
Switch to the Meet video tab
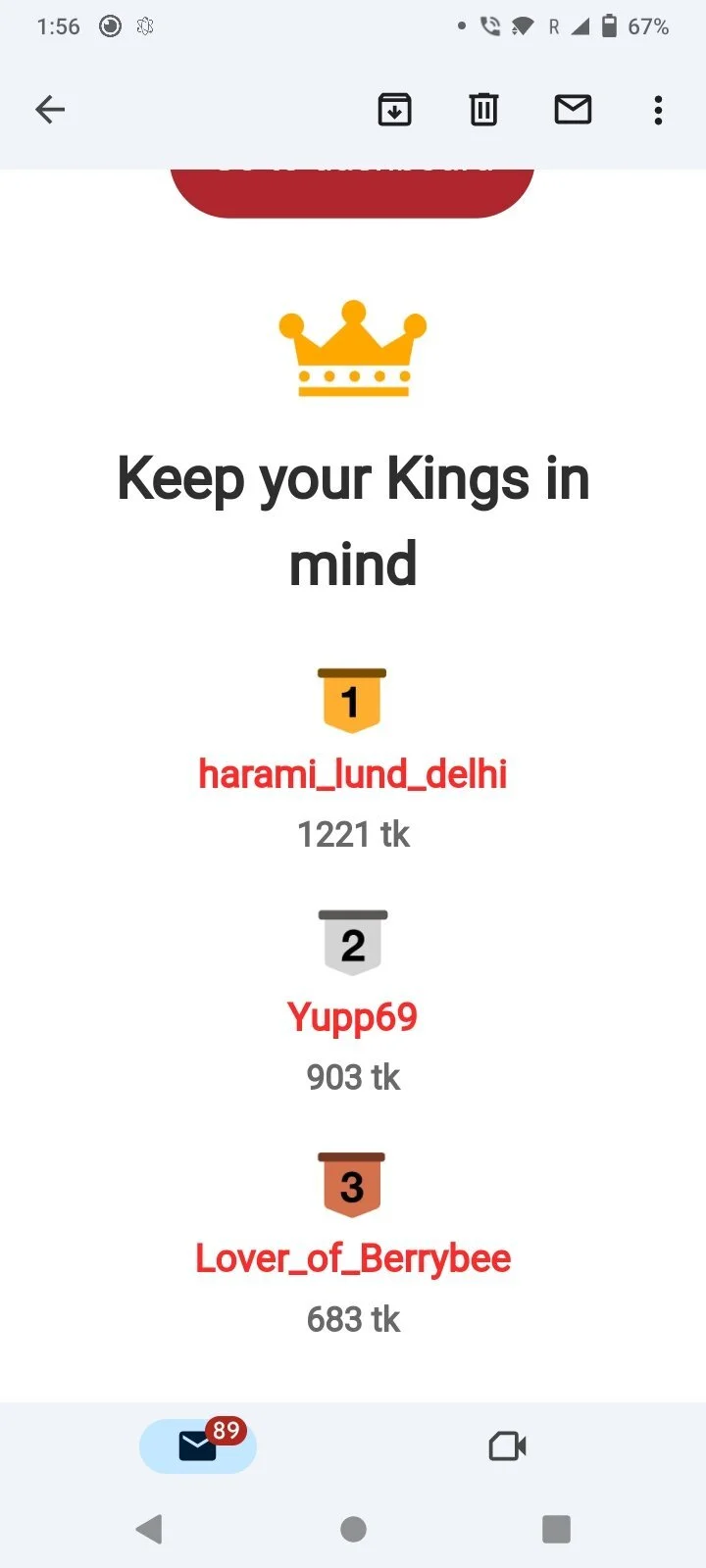pos(507,1445)
